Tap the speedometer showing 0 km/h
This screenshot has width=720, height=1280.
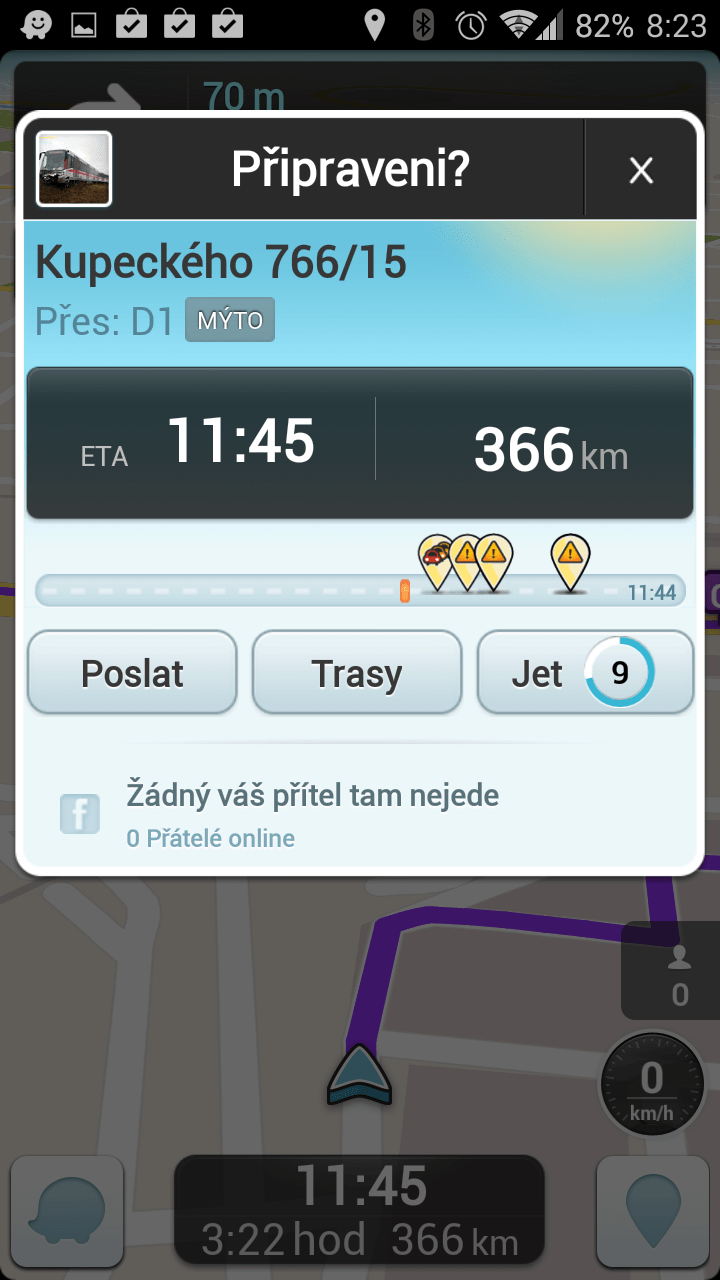tap(651, 1087)
